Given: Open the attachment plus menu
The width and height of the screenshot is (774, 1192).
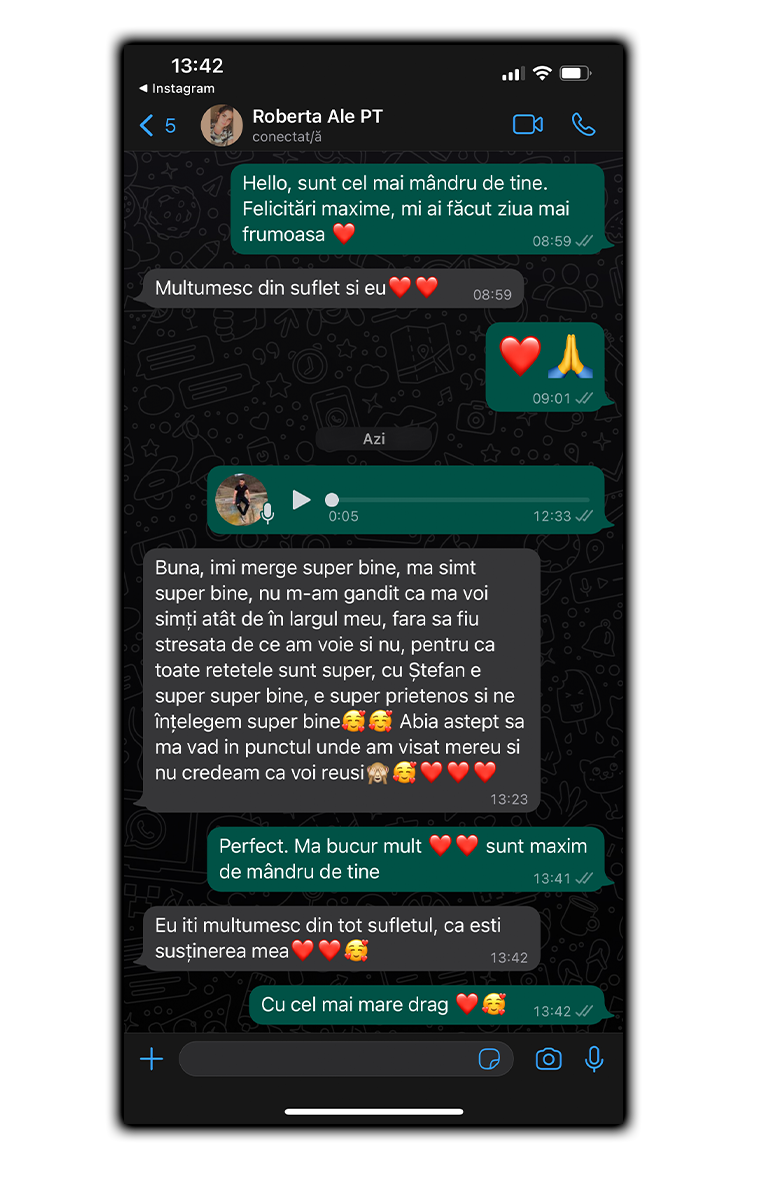Looking at the screenshot, I should tap(151, 1059).
